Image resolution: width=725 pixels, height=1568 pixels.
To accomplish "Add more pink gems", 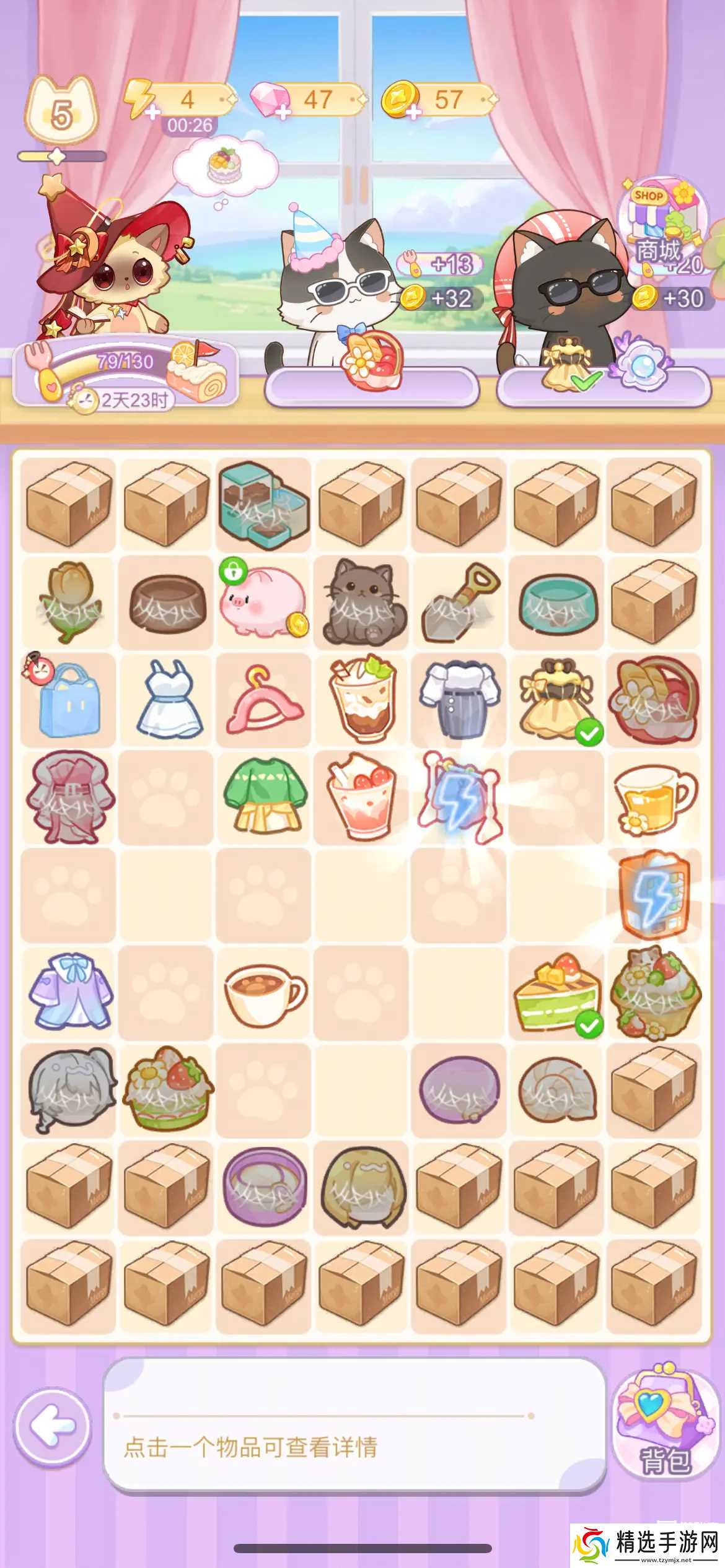I will pos(283,113).
